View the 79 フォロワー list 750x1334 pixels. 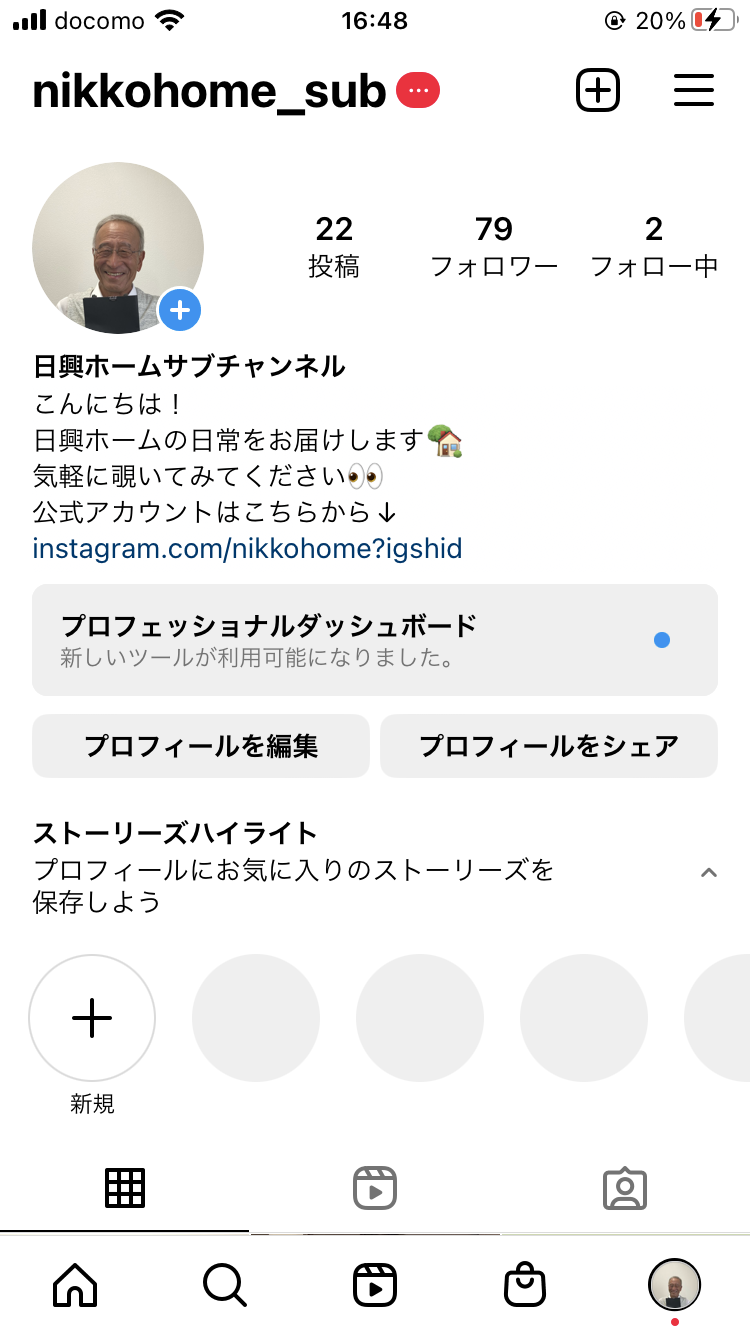pos(494,246)
